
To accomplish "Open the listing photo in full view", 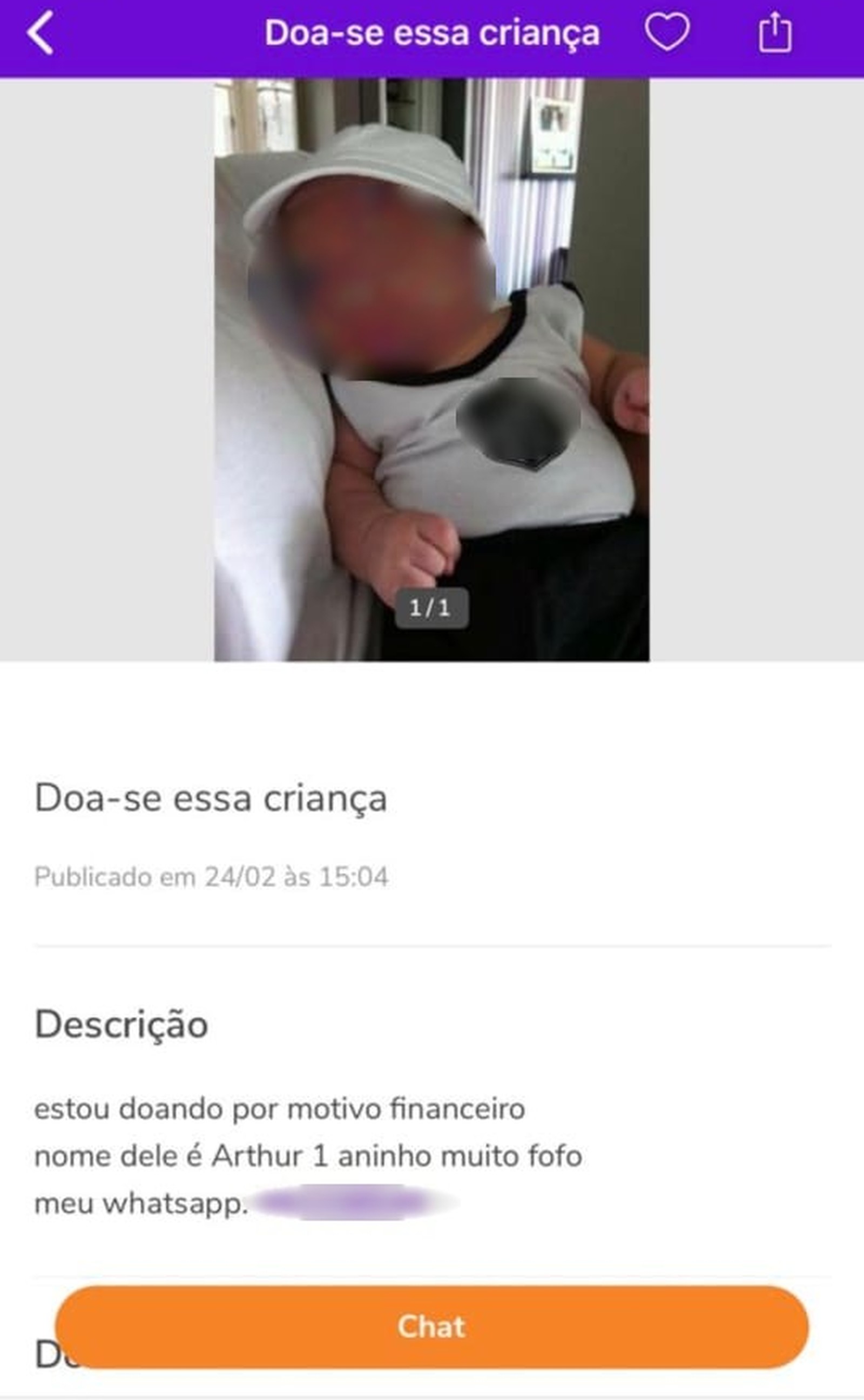I will coord(431,369).
